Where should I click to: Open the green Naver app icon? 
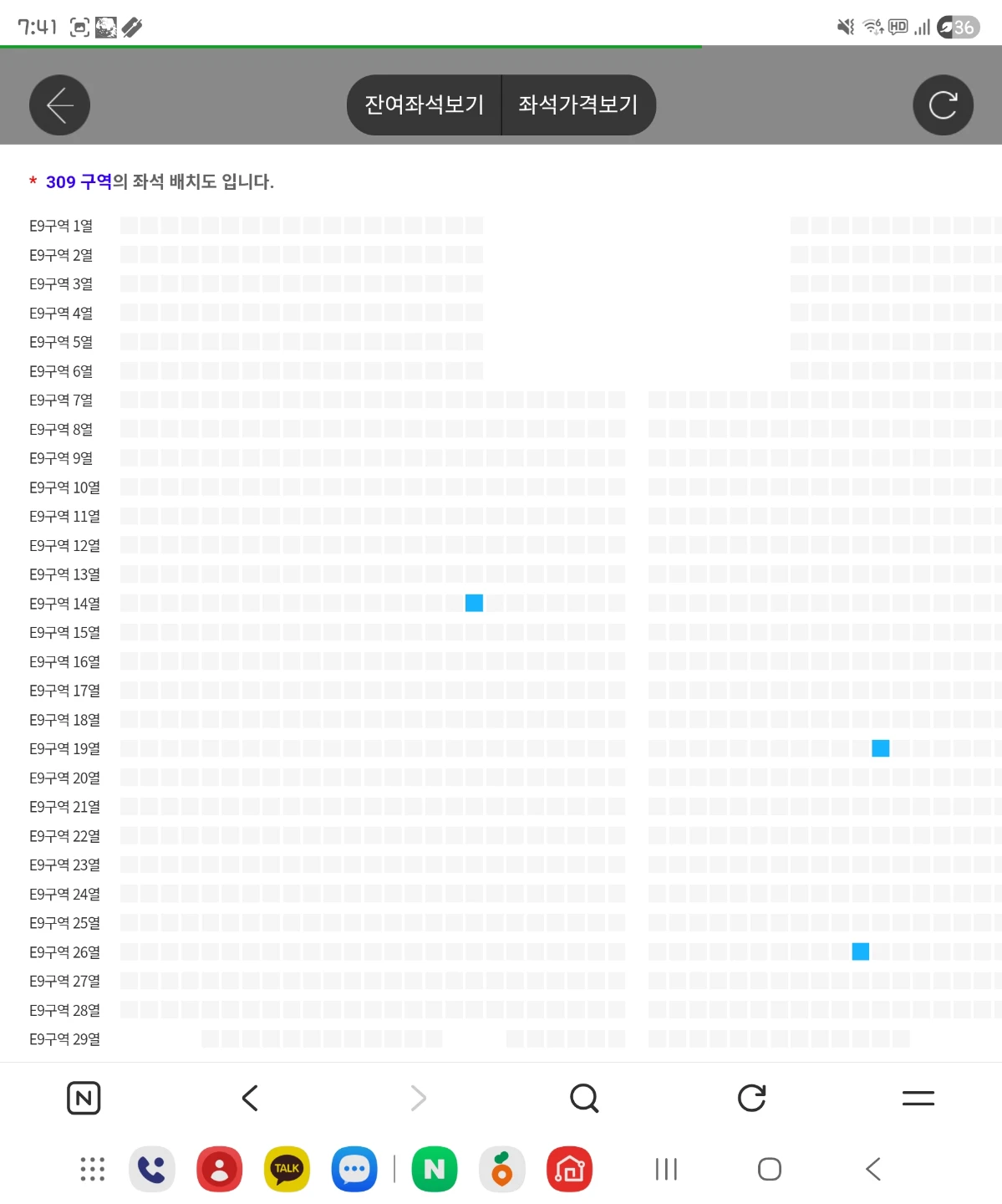tap(435, 1169)
